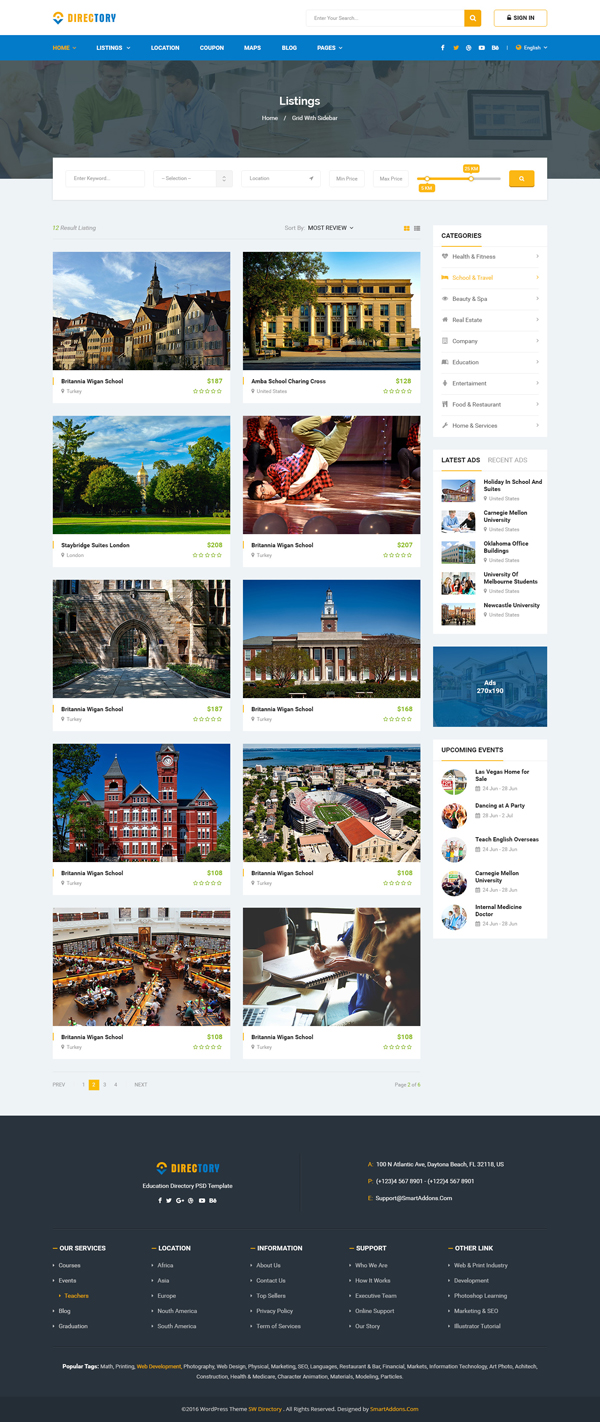
Task: Go to the Coupon page
Action: (211, 48)
